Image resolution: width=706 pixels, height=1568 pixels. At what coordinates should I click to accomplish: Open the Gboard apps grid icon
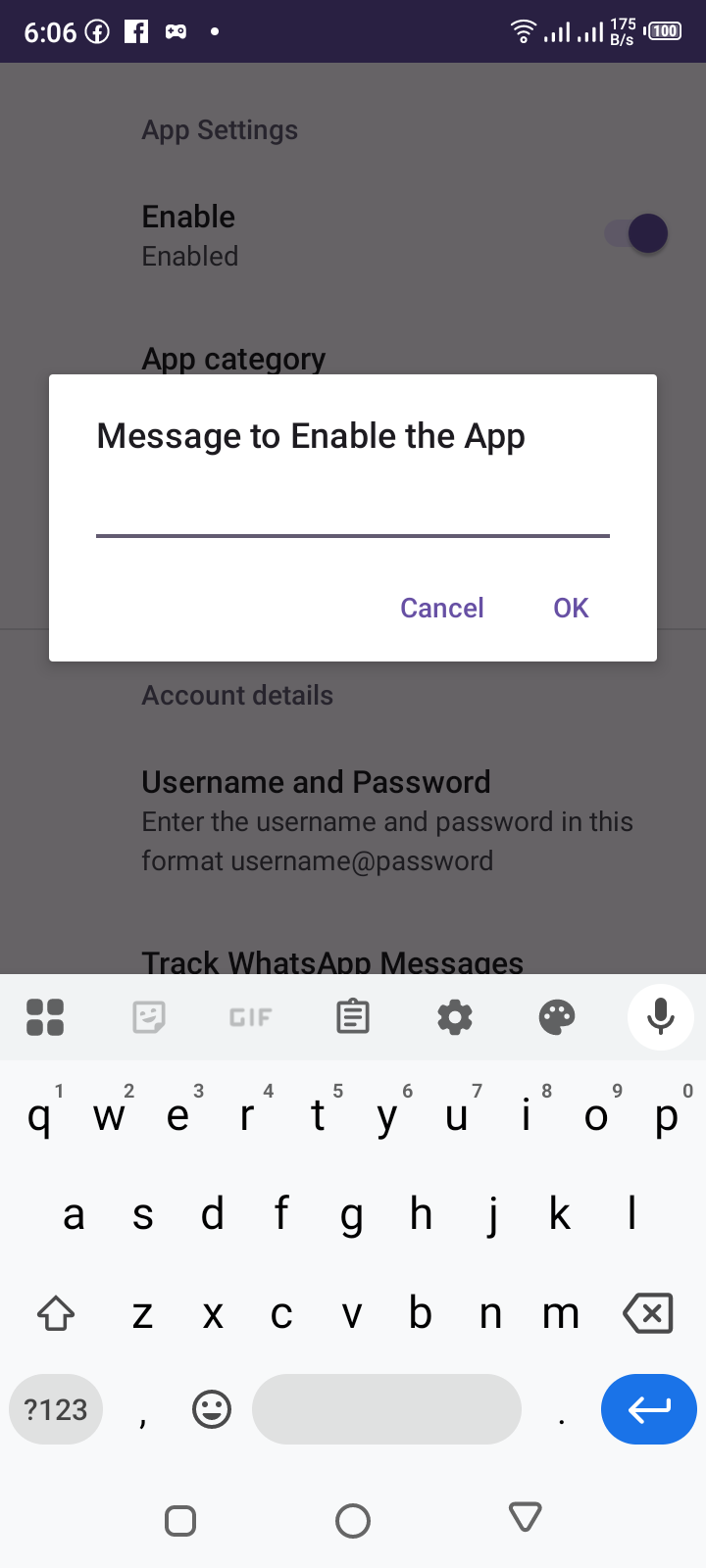(x=45, y=1017)
